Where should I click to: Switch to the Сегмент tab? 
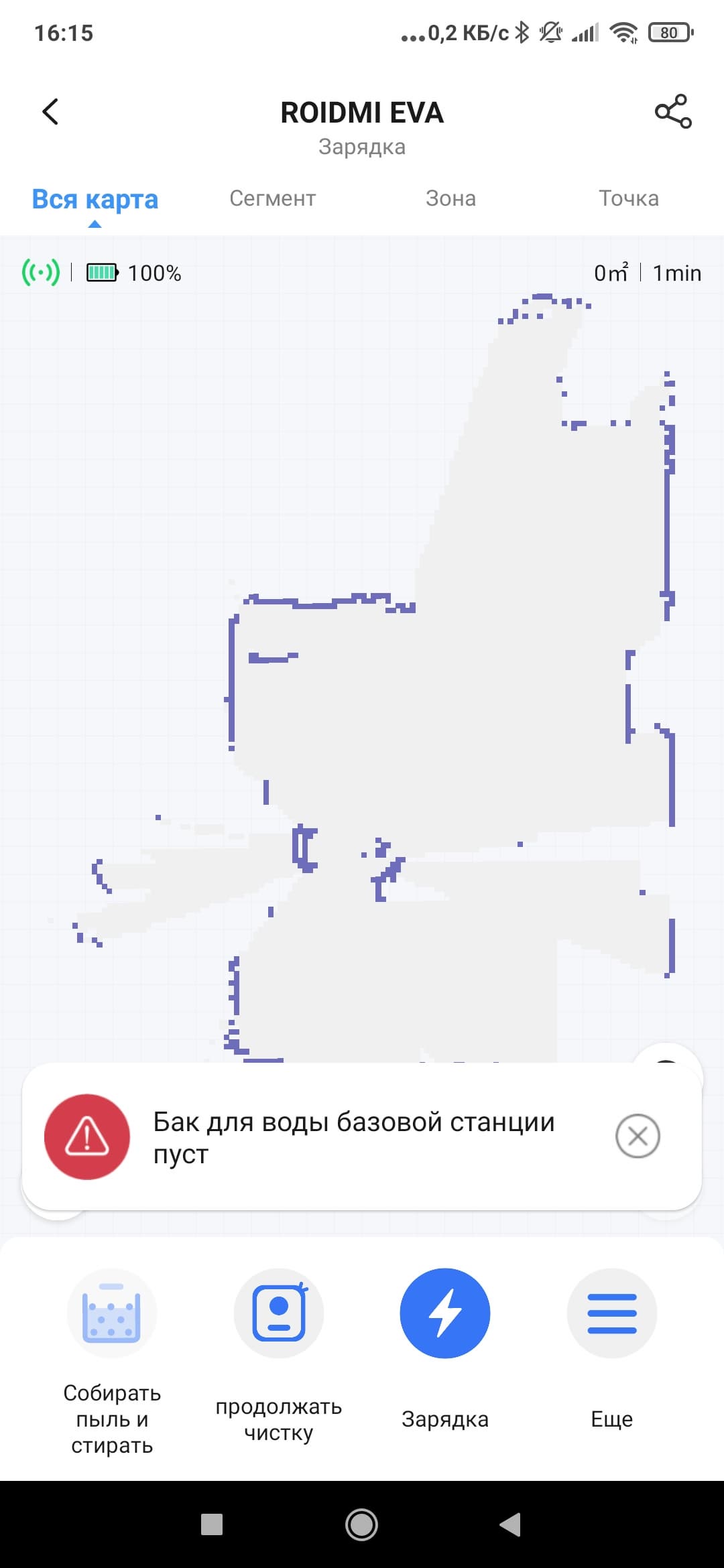pyautogui.click(x=272, y=198)
